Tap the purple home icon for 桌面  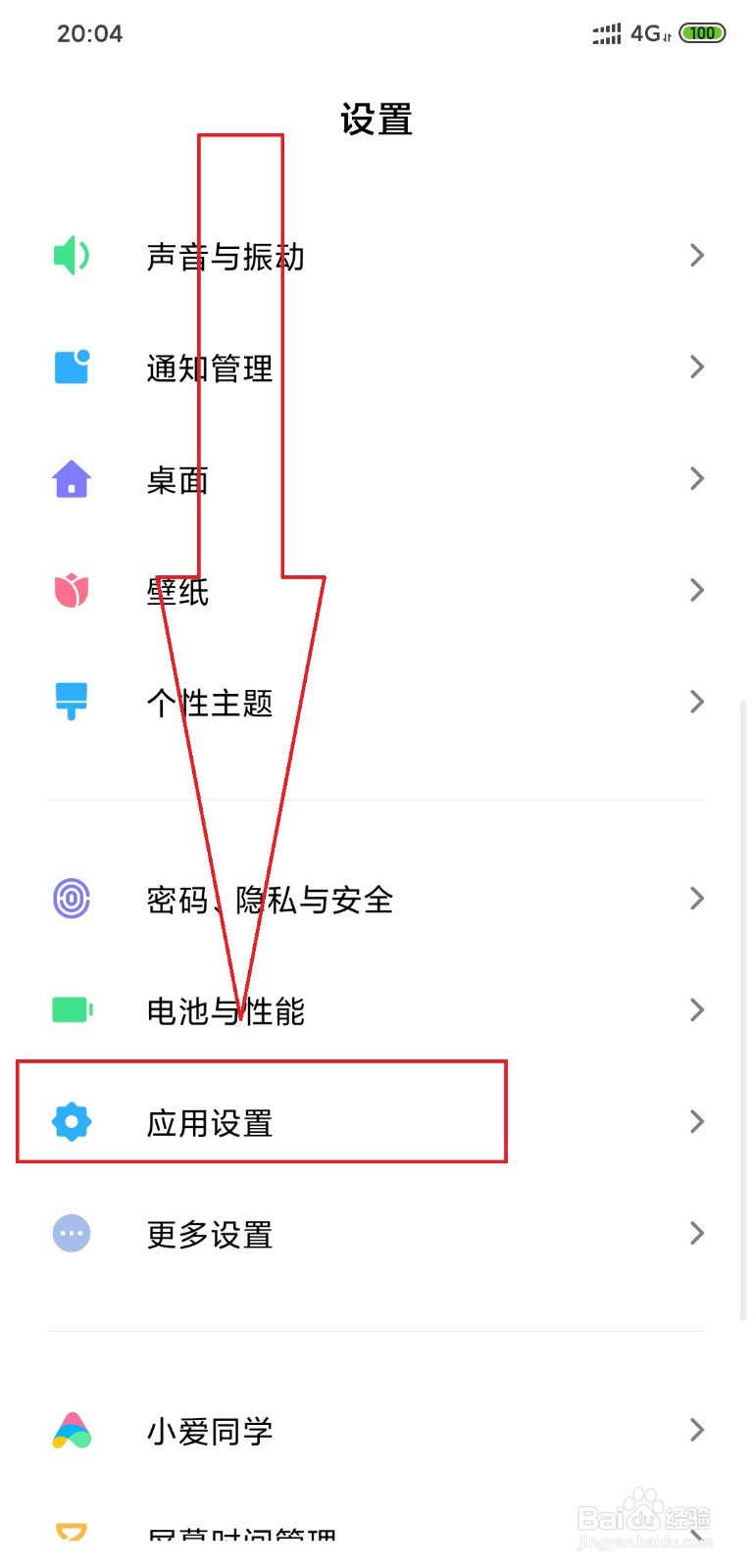(x=70, y=478)
